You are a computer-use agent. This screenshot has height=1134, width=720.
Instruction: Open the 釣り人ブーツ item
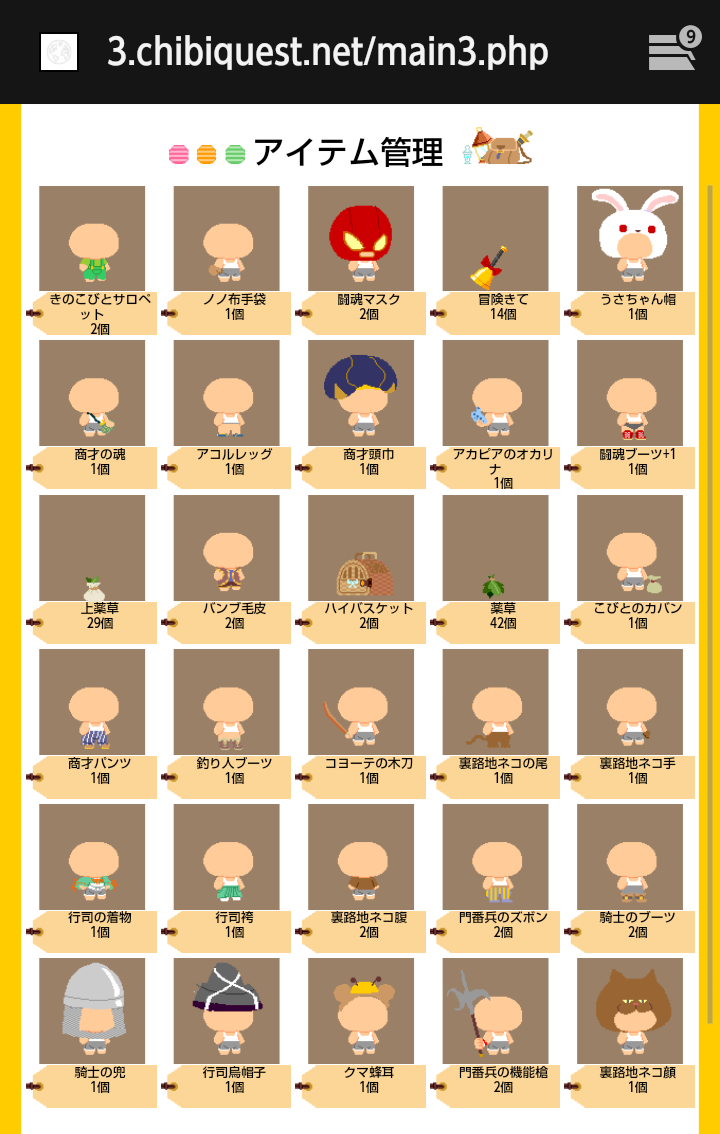[x=226, y=702]
